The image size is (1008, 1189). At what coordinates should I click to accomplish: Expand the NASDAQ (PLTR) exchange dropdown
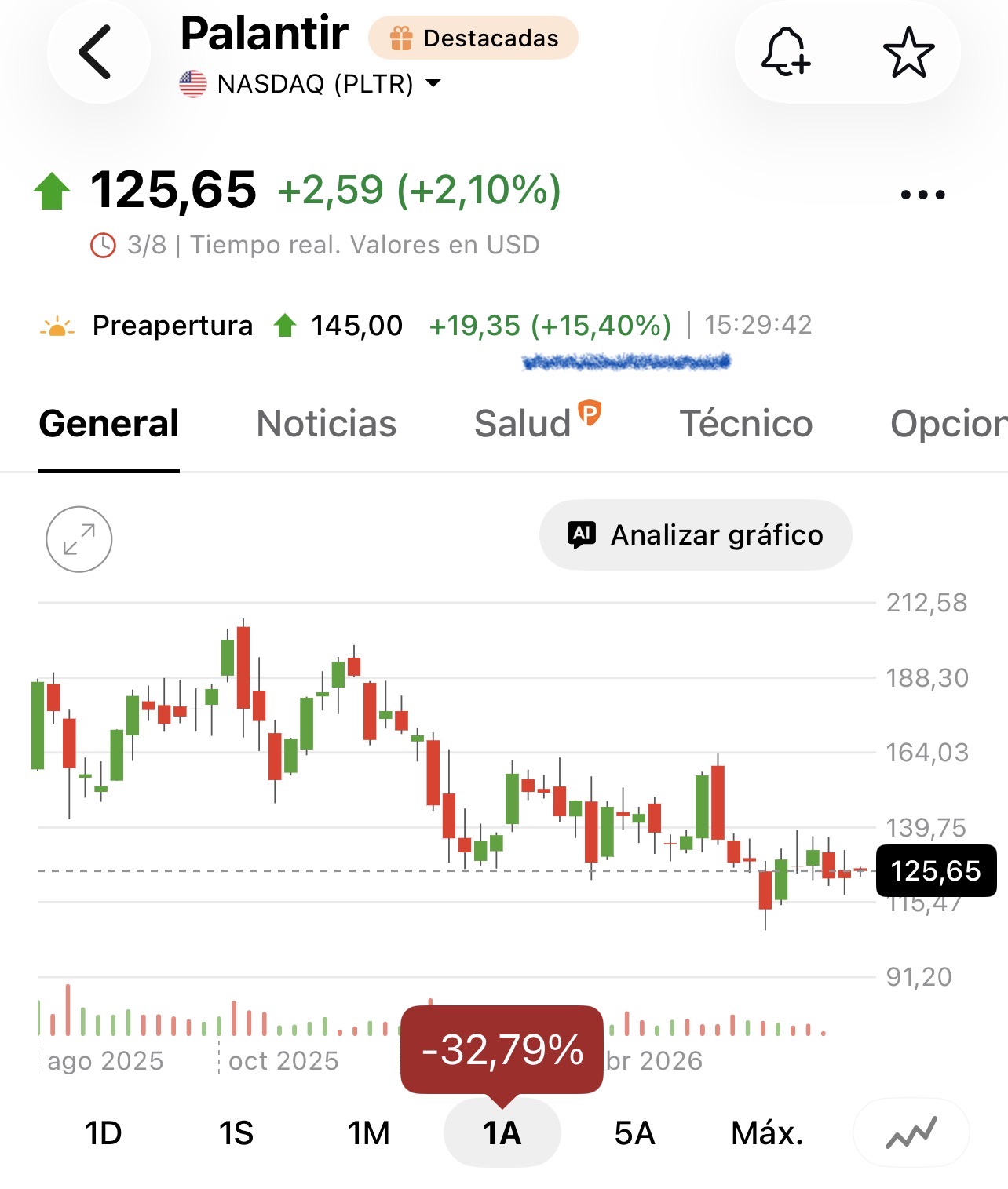(x=310, y=83)
